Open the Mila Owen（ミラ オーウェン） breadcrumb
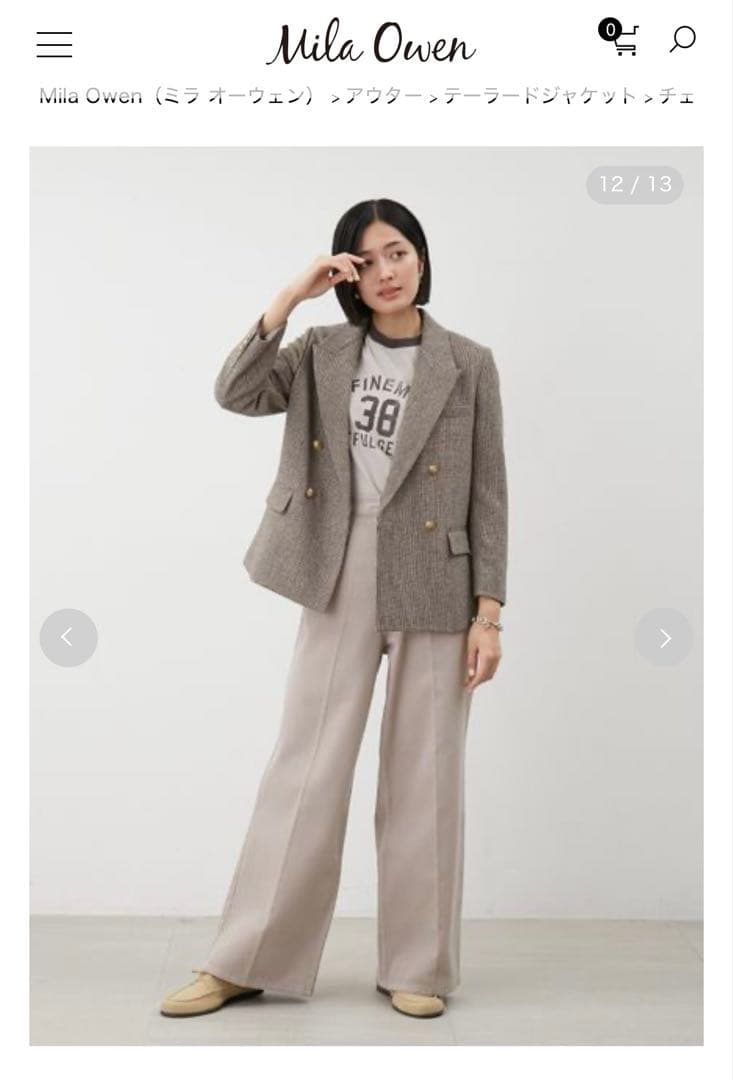Viewport: 733px width, 1080px height. (177, 96)
